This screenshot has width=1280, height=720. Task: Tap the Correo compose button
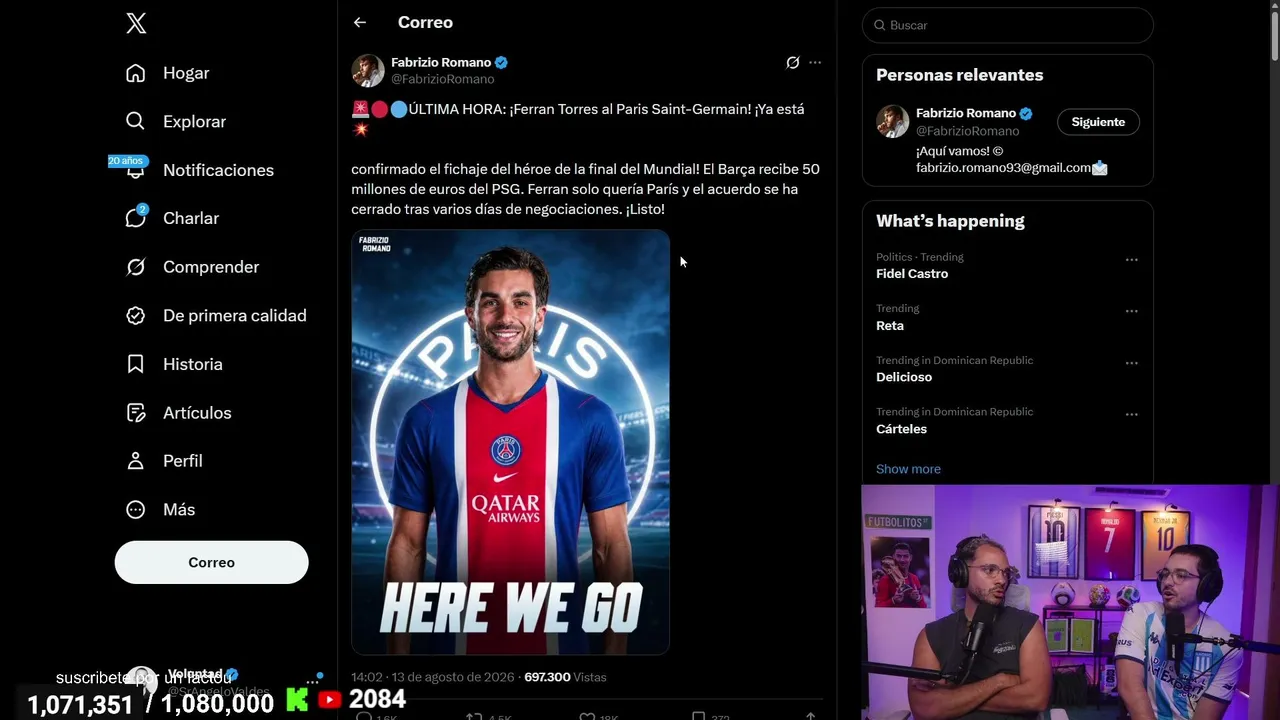click(211, 562)
